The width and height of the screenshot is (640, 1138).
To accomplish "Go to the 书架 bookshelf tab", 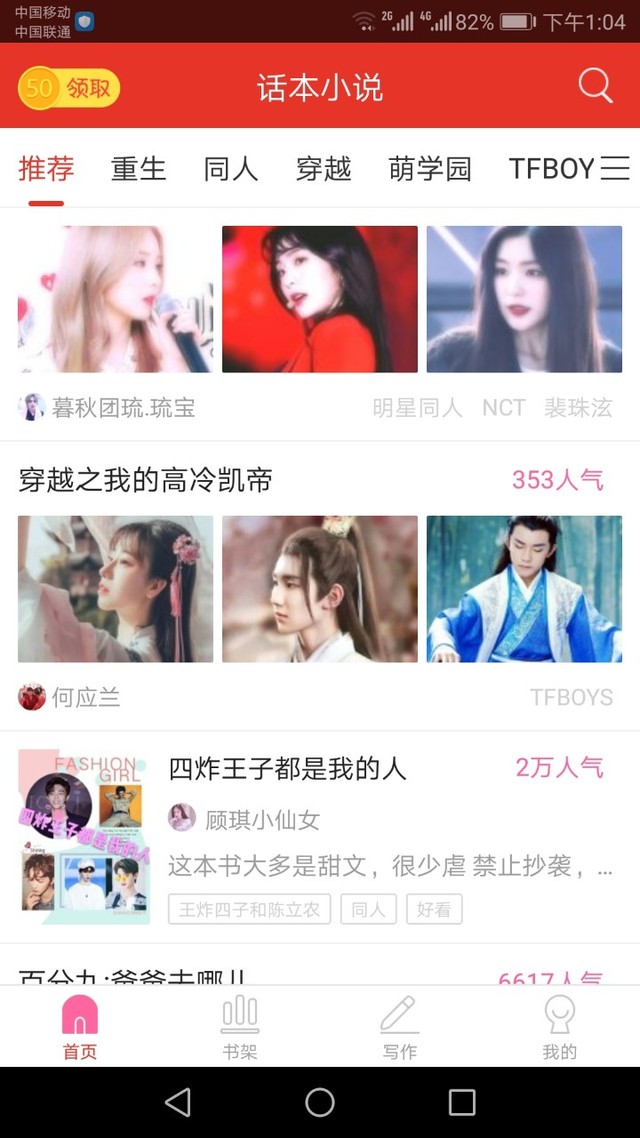I will pyautogui.click(x=240, y=1026).
